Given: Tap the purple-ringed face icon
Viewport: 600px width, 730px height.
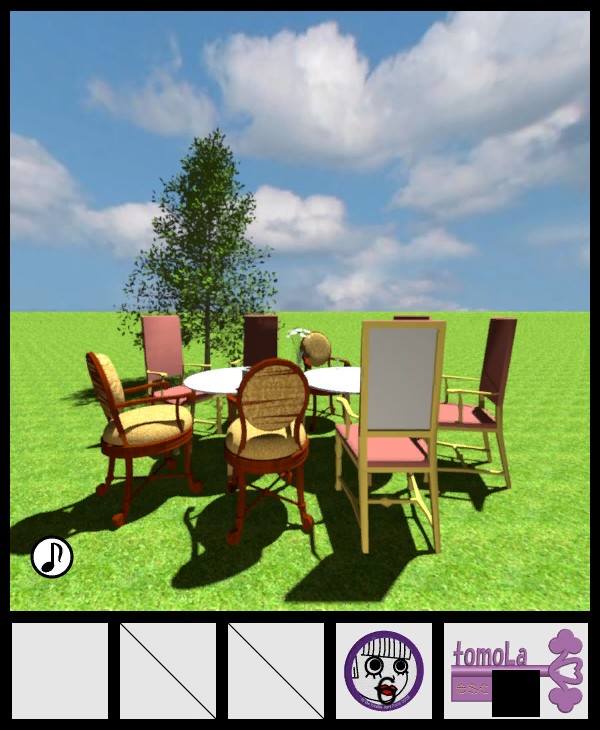Looking at the screenshot, I should [384, 671].
